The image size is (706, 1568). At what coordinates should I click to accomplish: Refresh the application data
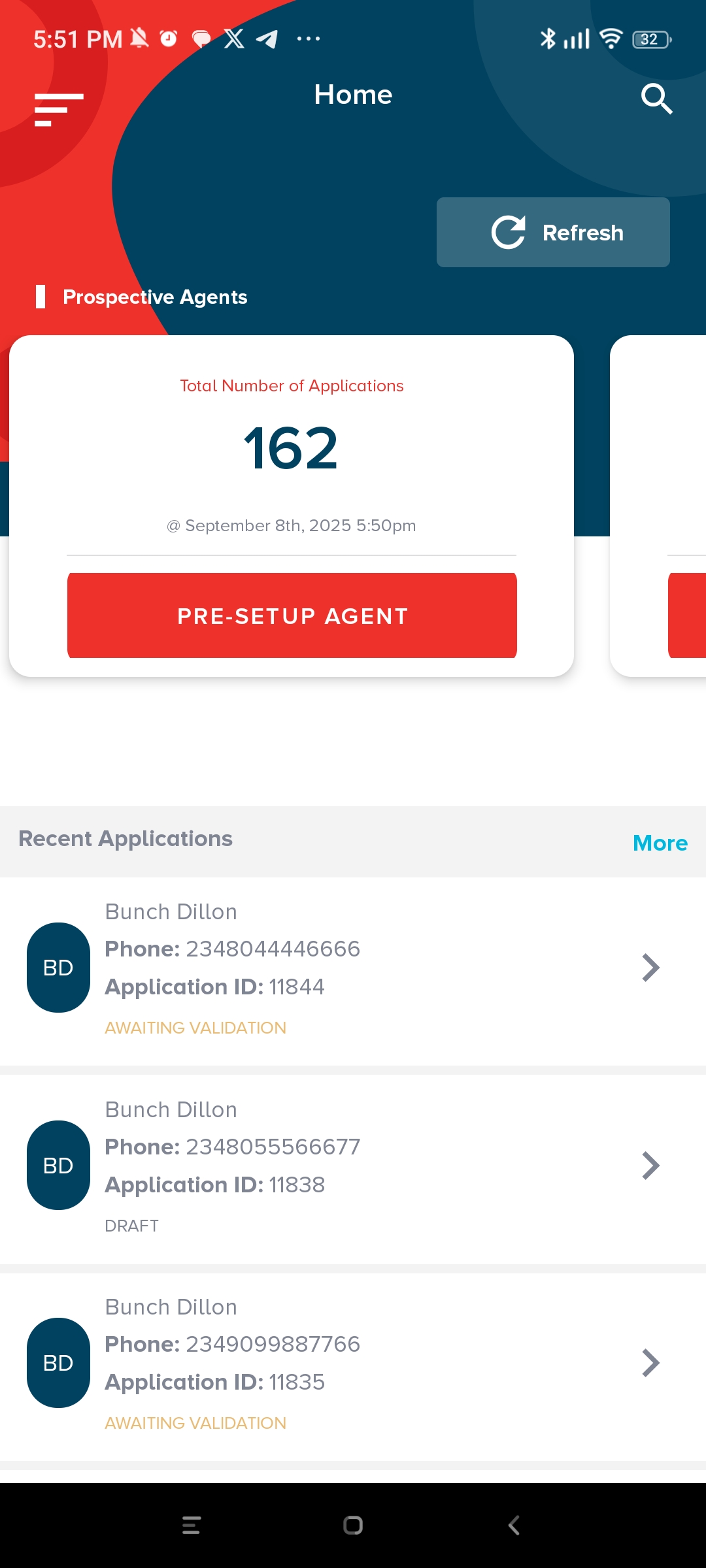point(553,233)
